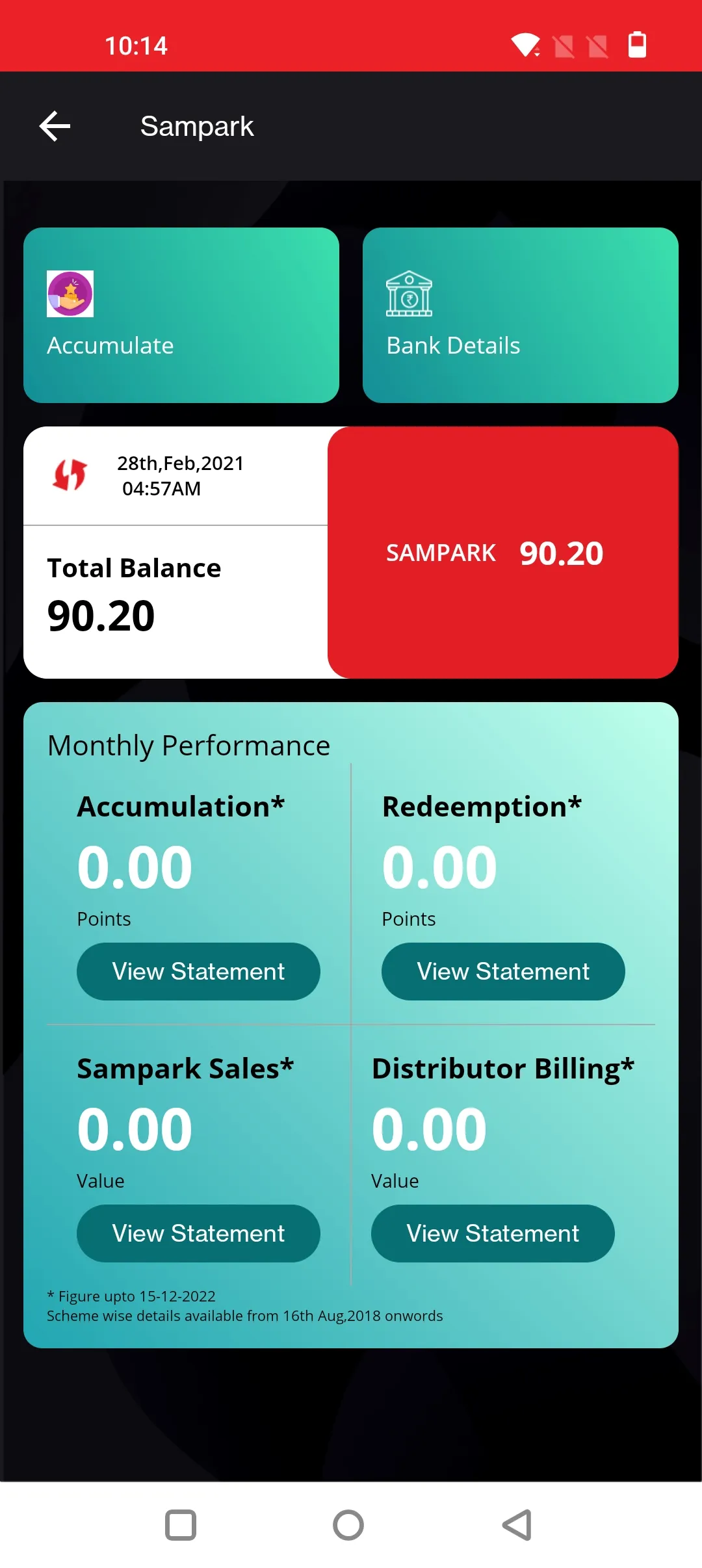This screenshot has width=702, height=1568.
Task: Tap the Monthly Performance panel heading
Action: point(188,745)
